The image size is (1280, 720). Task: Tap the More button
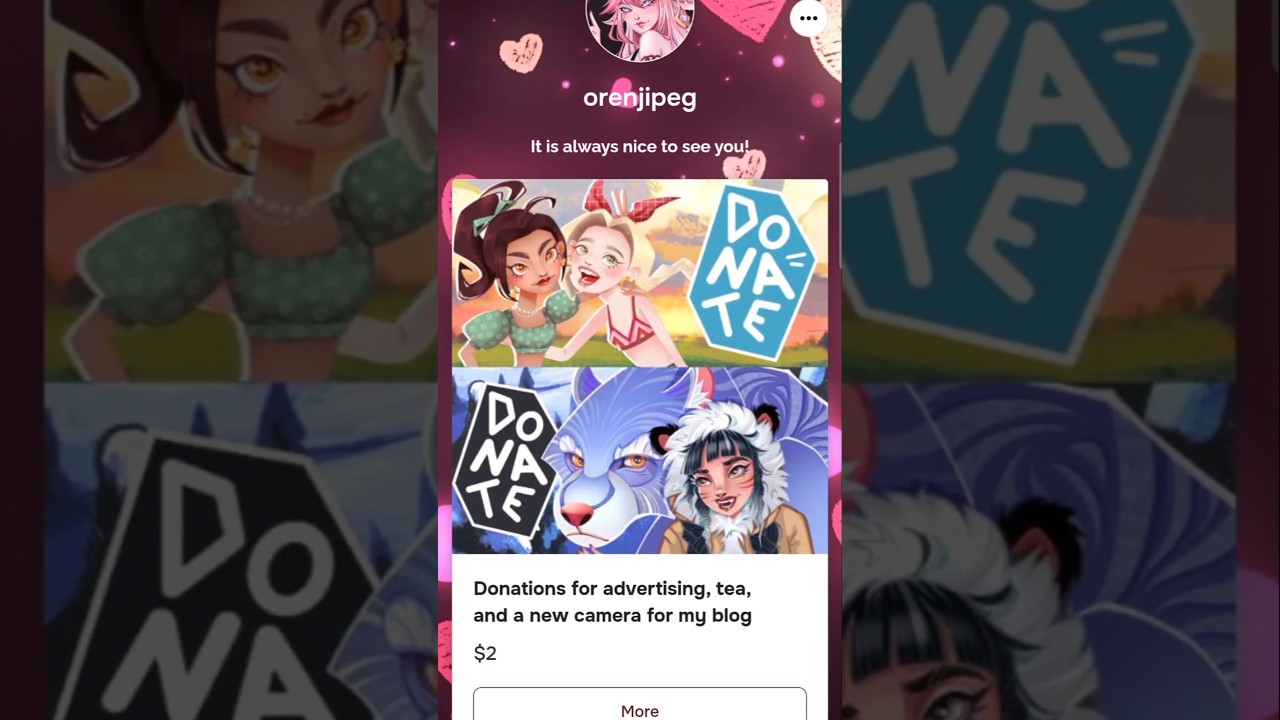click(639, 708)
